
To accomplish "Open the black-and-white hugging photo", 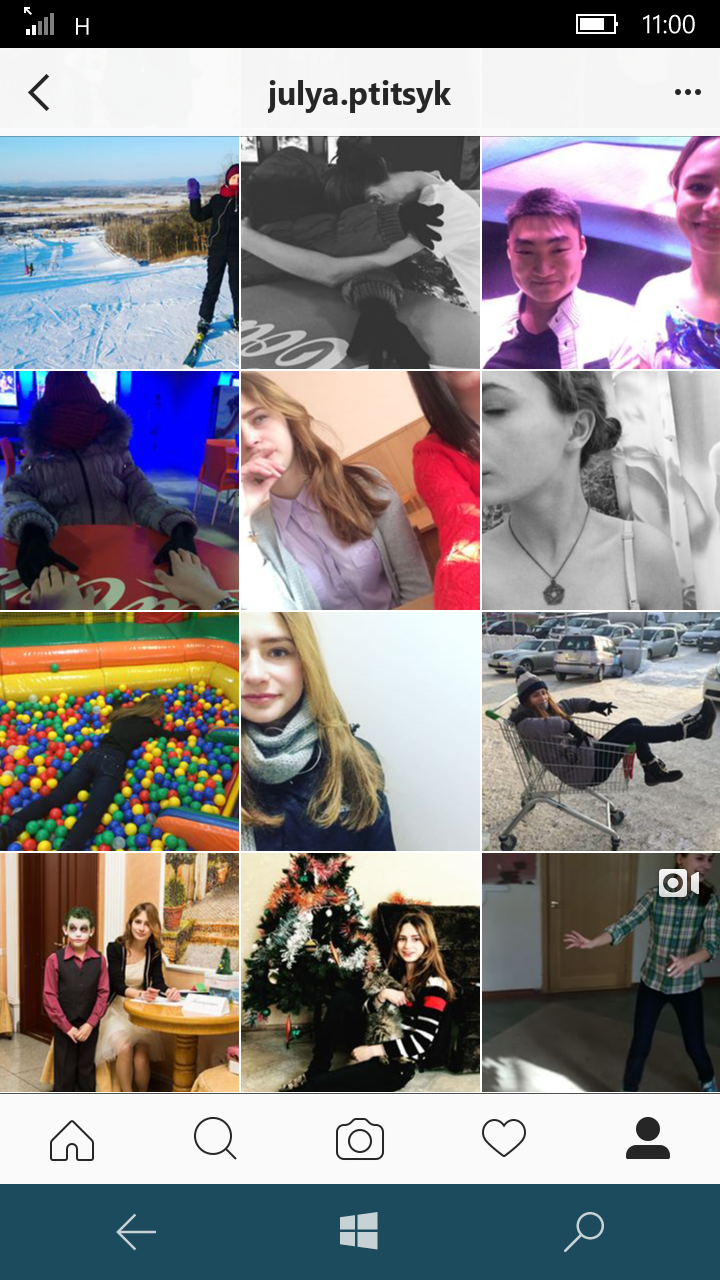I will click(360, 253).
